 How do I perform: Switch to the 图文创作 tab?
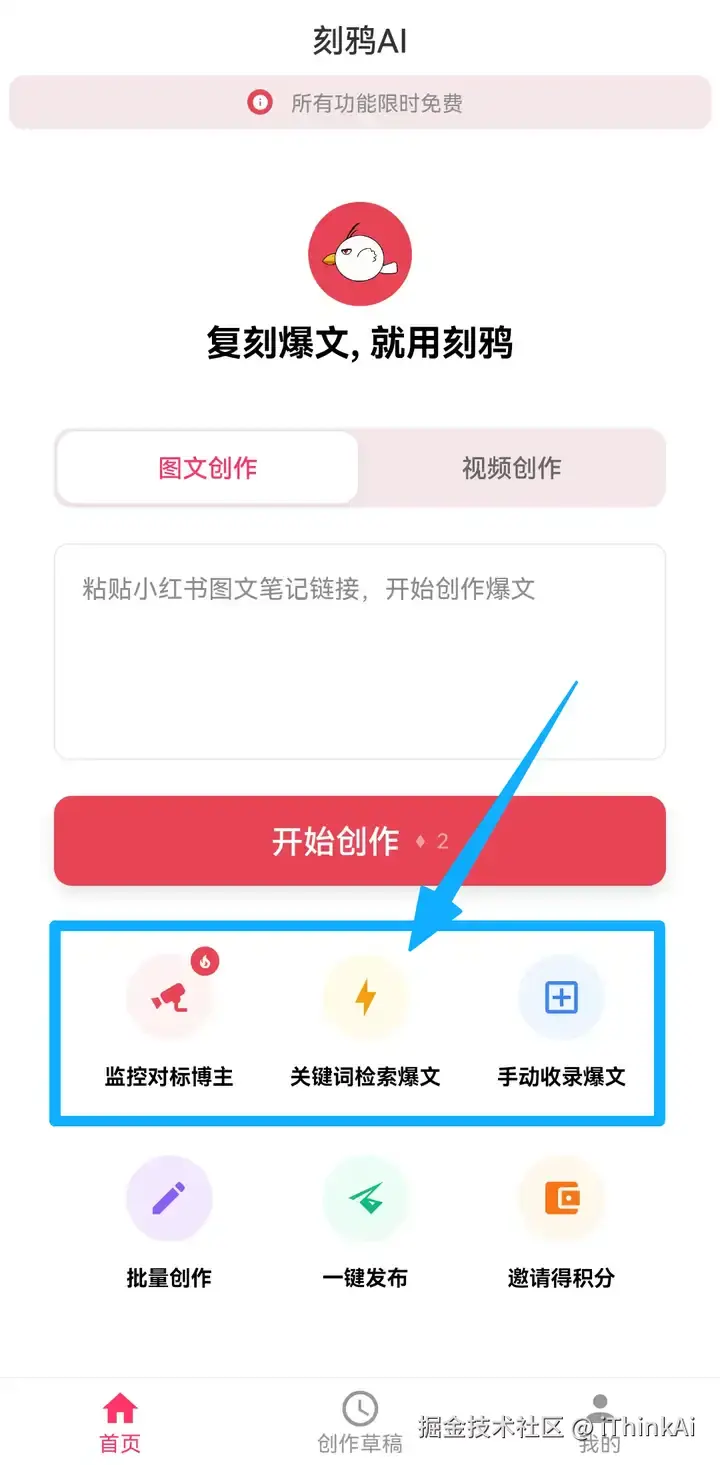(x=208, y=468)
